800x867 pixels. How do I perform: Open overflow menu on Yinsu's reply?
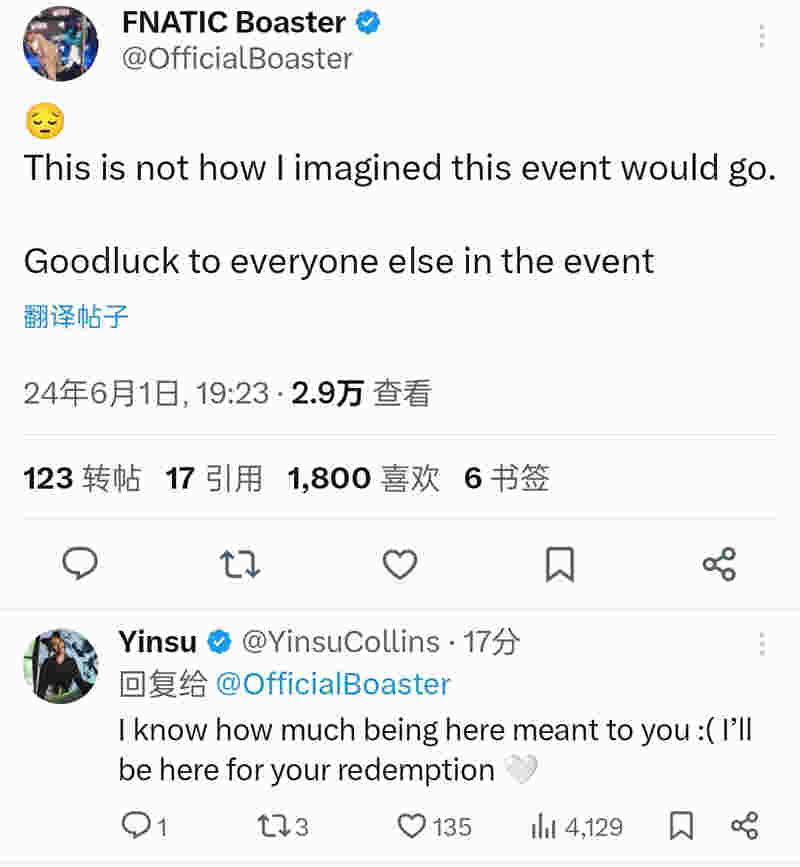(x=762, y=643)
